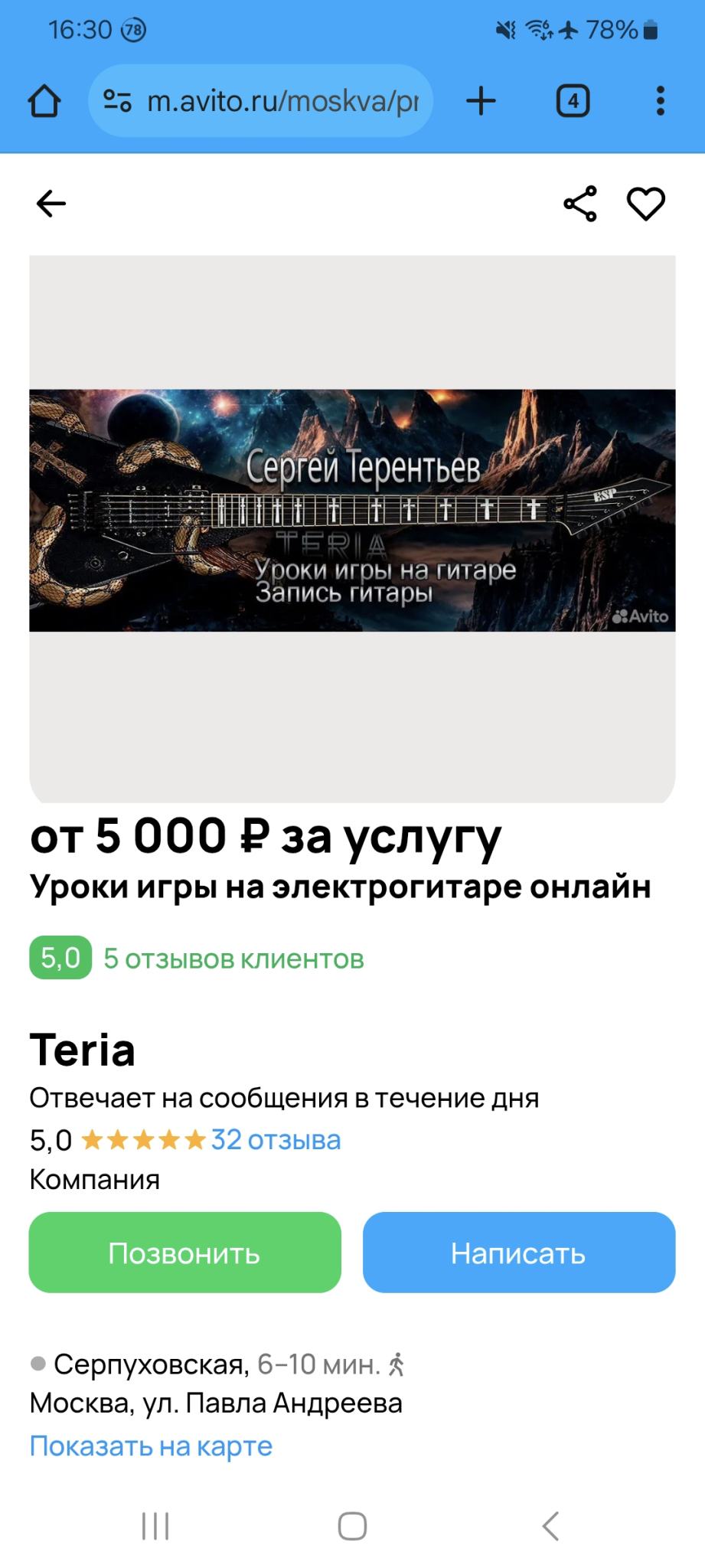The image size is (705, 1568).
Task: Tap the system back button
Action: pyautogui.click(x=550, y=1525)
